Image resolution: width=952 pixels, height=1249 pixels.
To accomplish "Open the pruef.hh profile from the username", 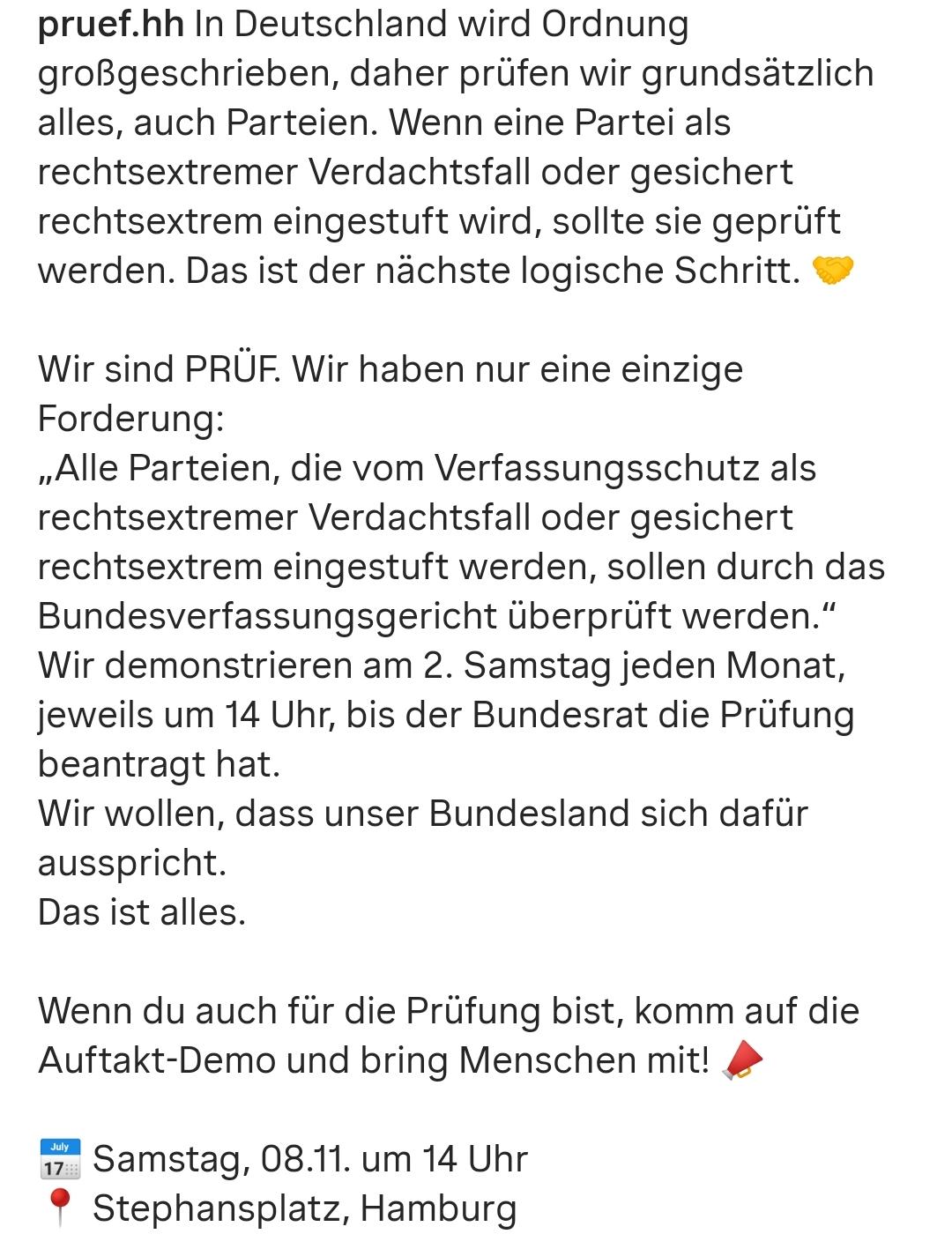I will click(110, 25).
